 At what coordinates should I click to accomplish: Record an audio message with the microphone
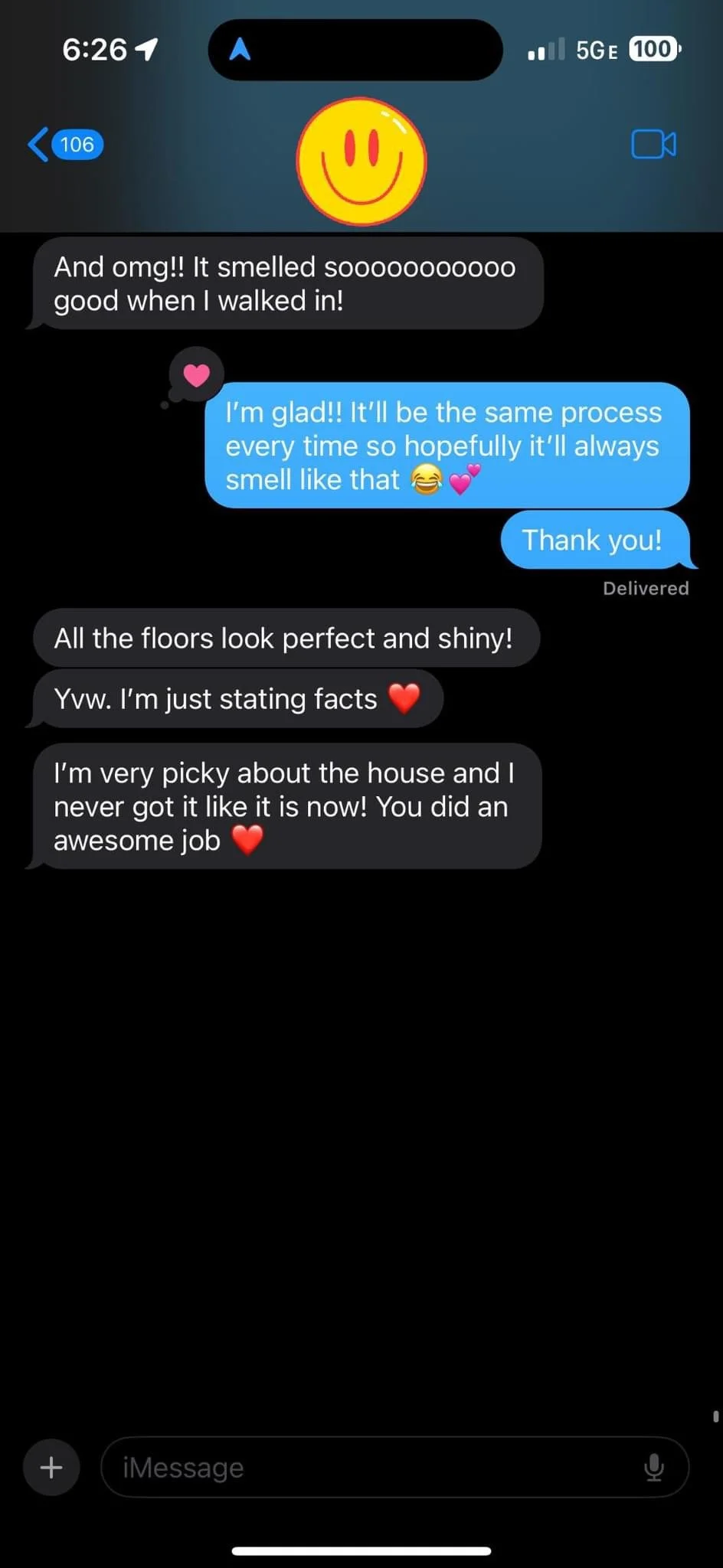click(x=653, y=1467)
